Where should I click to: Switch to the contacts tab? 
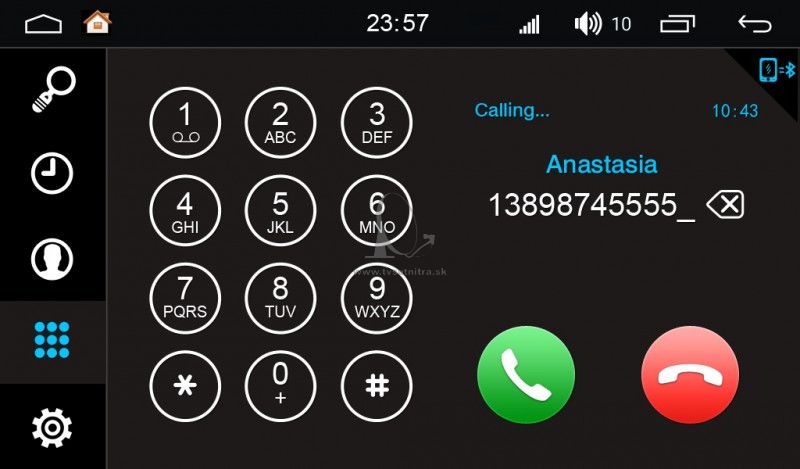point(52,258)
